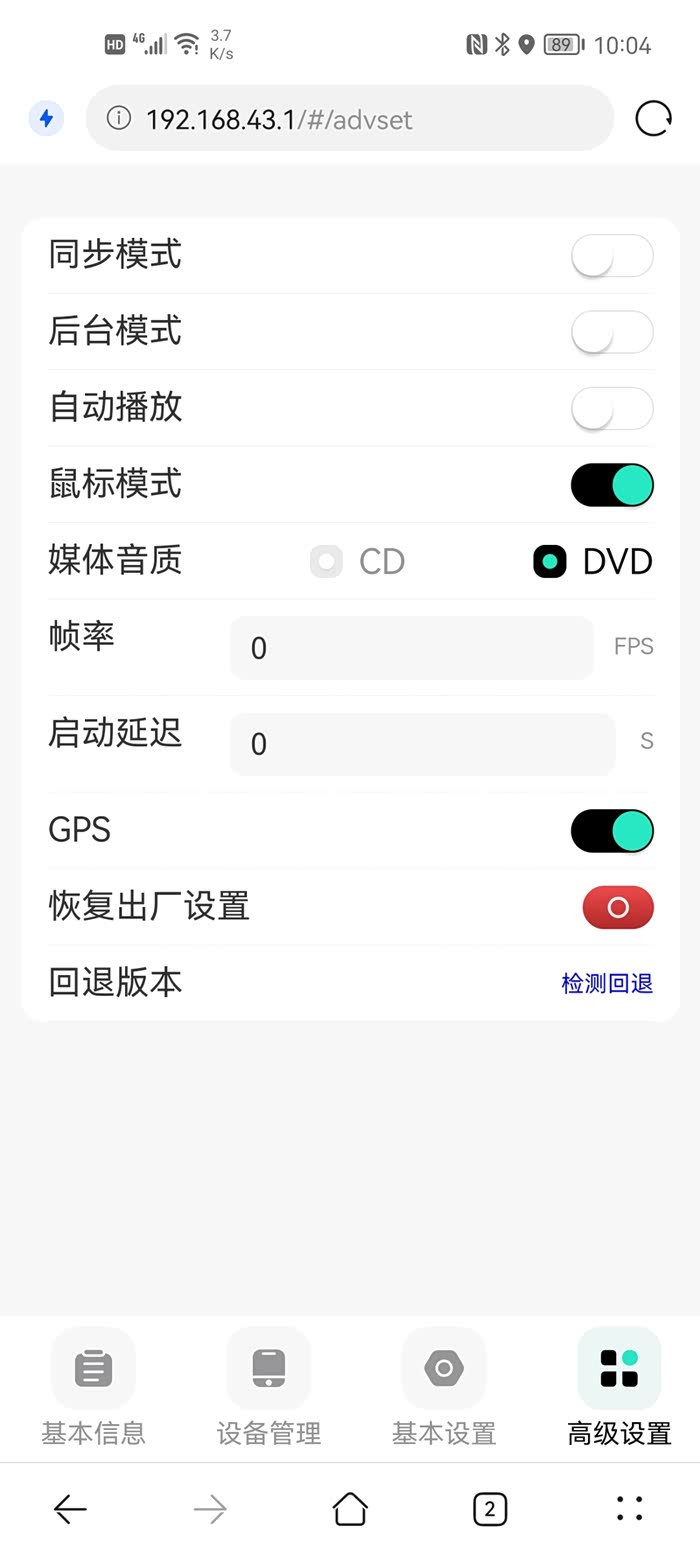
Task: Go to the 设备管理 tab
Action: (269, 1387)
